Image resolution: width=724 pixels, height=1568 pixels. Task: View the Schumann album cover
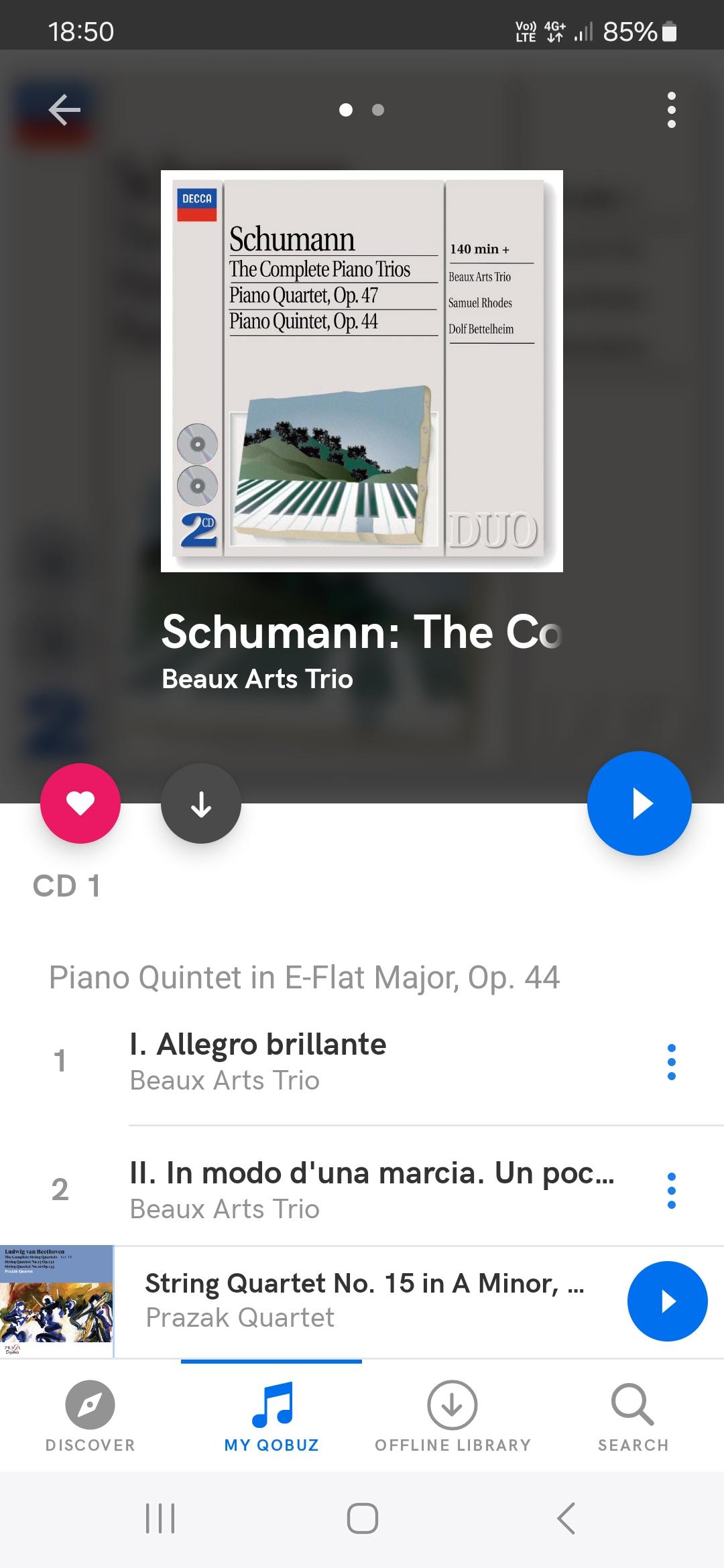pos(362,371)
